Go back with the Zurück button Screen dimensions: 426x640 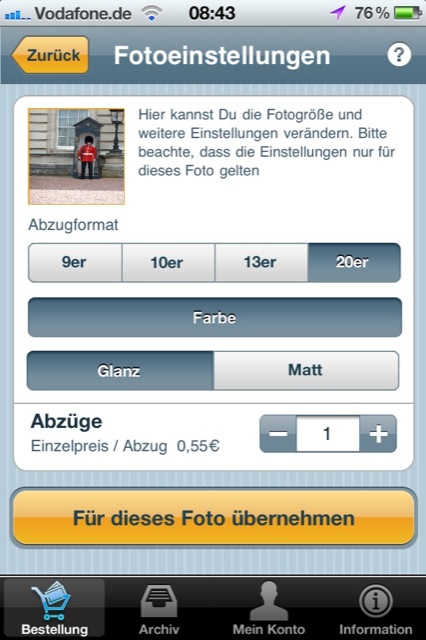[50, 55]
